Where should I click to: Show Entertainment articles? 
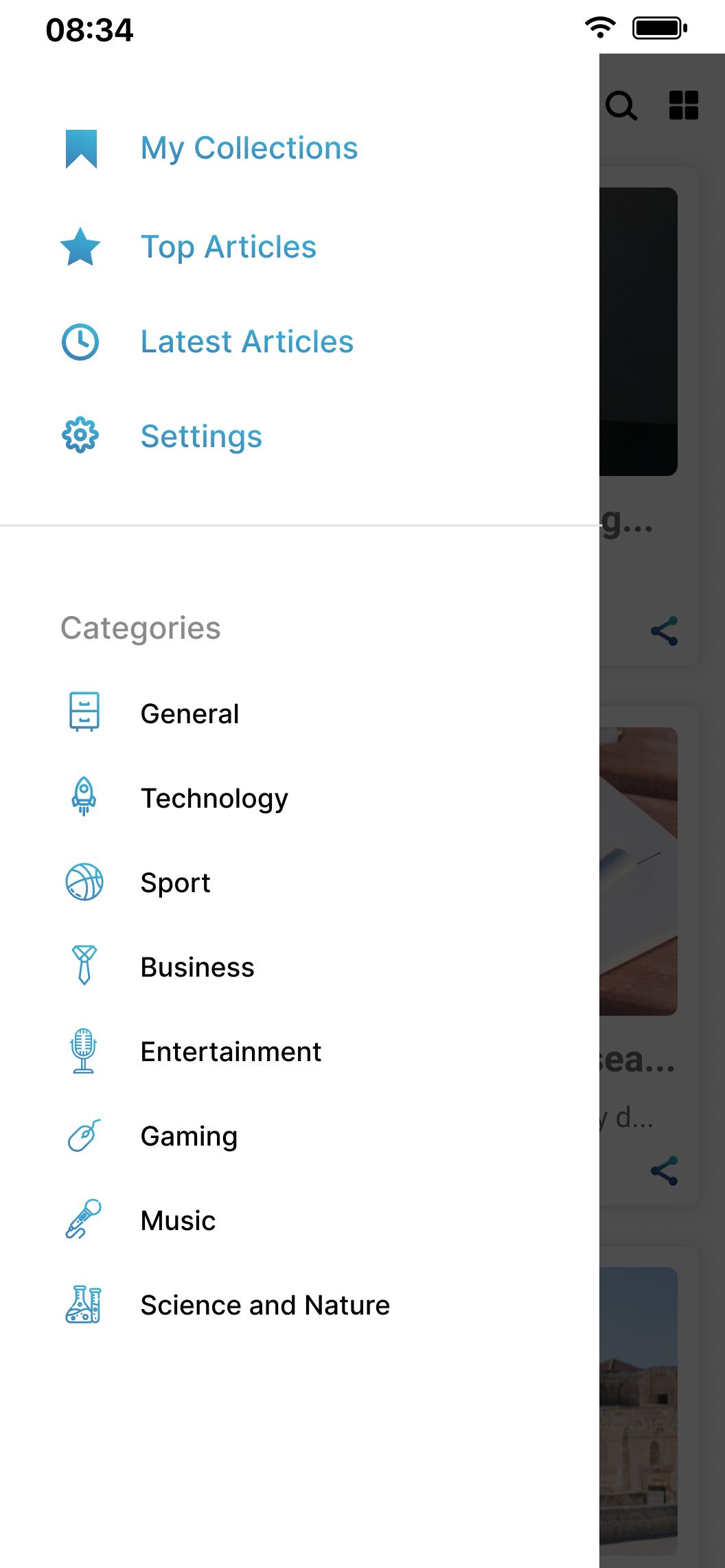coord(231,1052)
